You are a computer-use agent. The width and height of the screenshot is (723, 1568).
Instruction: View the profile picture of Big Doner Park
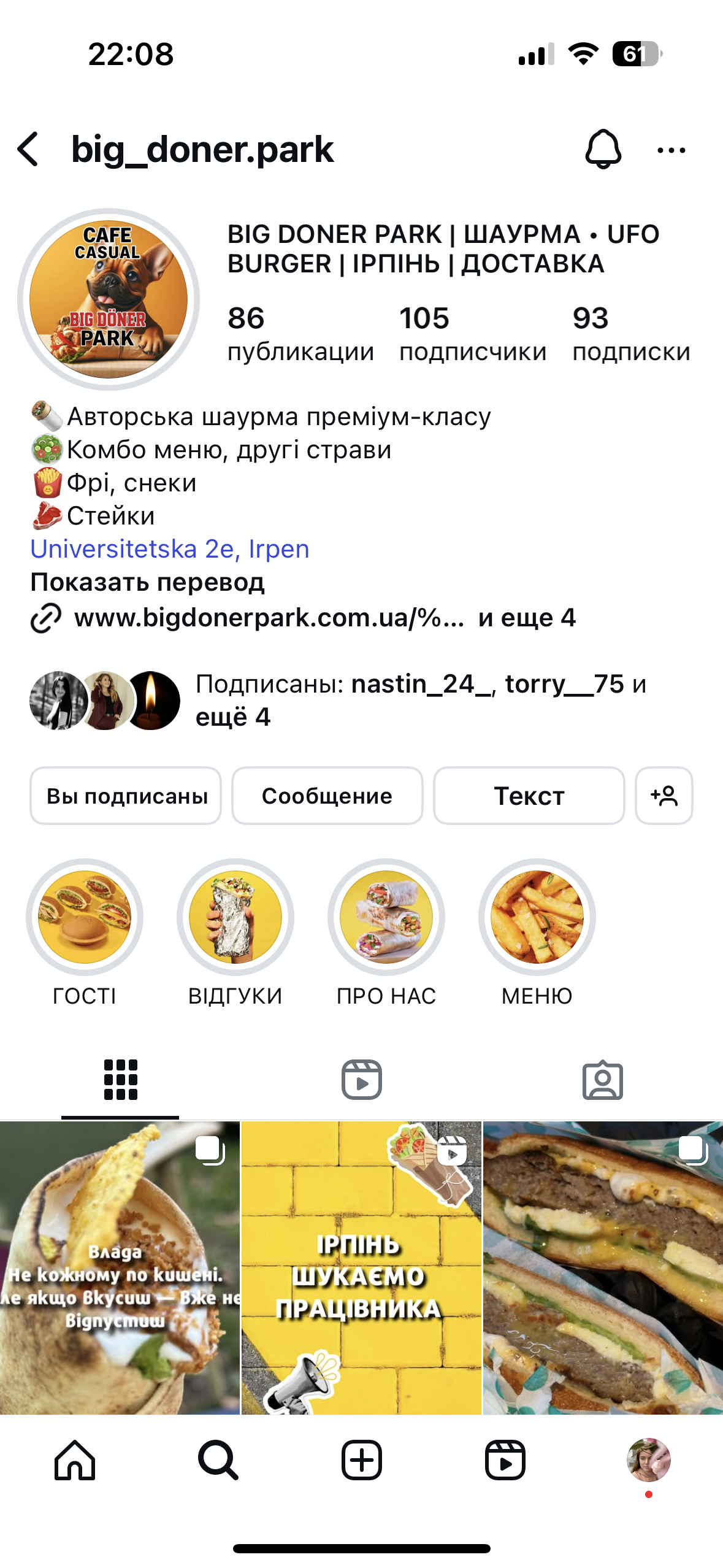click(x=109, y=299)
